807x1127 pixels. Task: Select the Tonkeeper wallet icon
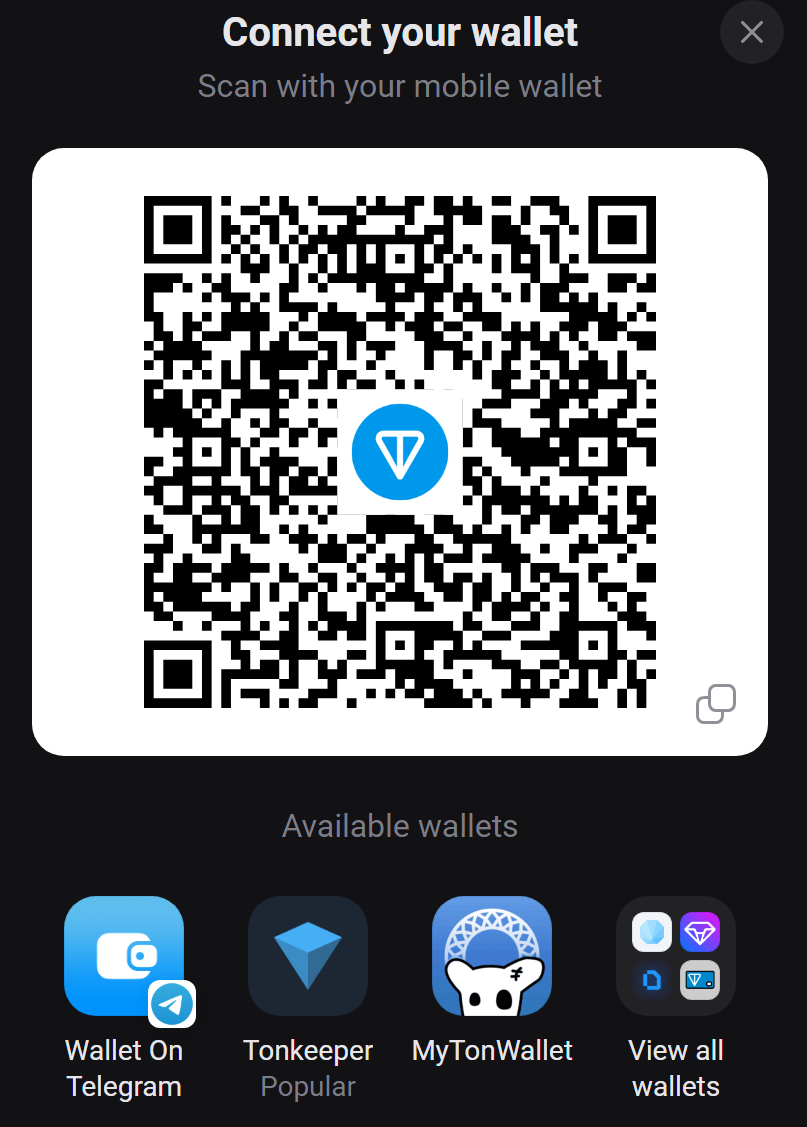pos(307,955)
